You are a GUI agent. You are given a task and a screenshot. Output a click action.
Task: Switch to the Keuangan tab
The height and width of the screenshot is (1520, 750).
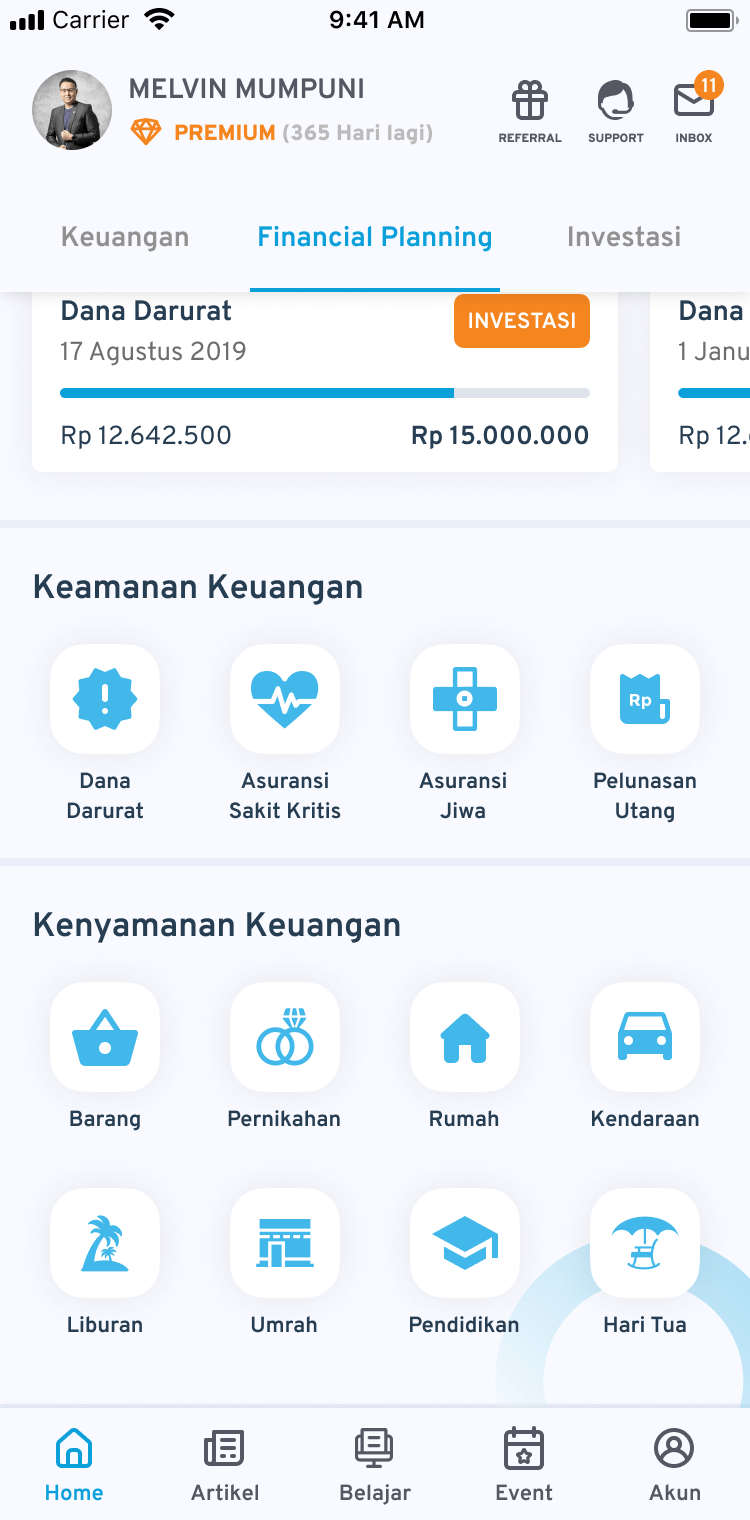coord(125,237)
